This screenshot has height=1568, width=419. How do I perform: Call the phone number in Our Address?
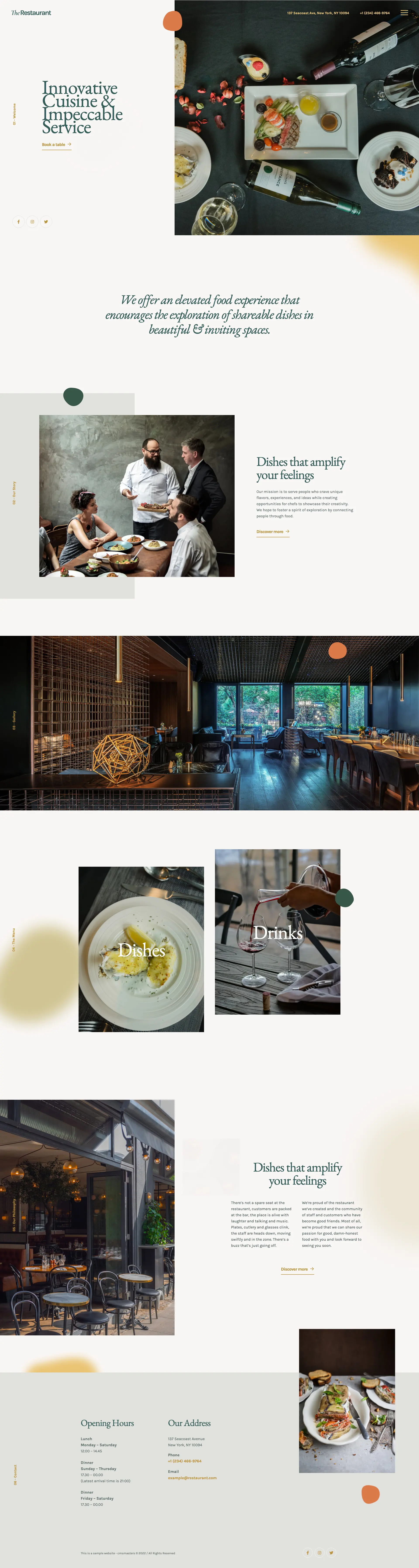coord(185,1461)
